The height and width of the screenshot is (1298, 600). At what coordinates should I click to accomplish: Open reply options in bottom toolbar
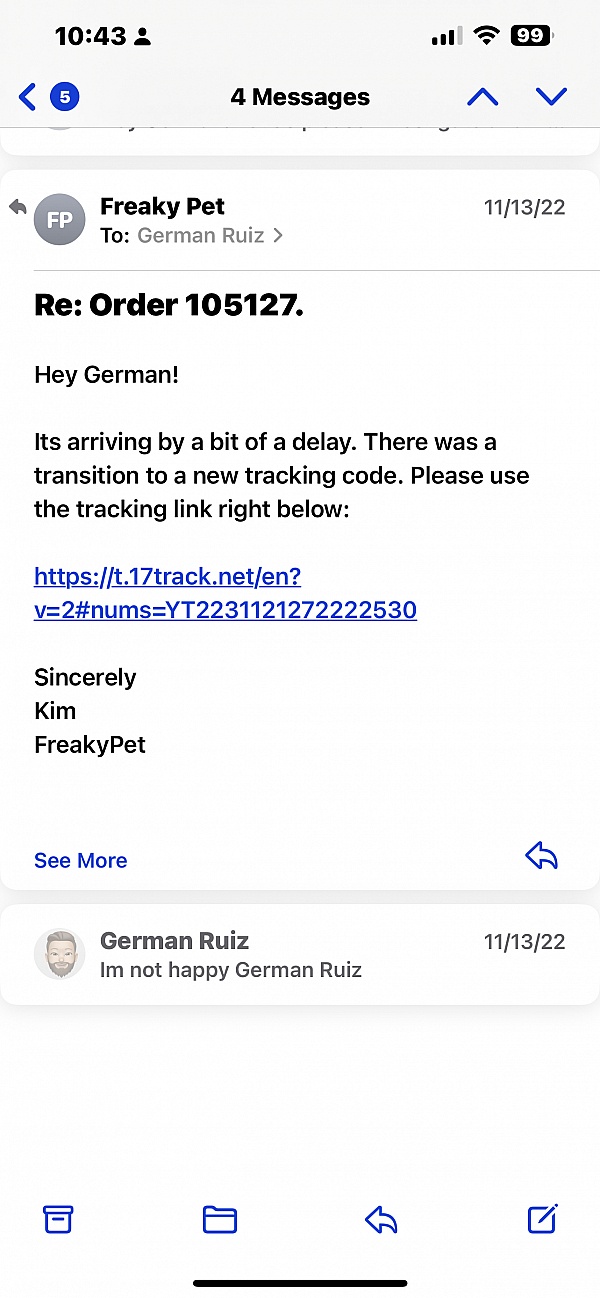(x=381, y=1219)
